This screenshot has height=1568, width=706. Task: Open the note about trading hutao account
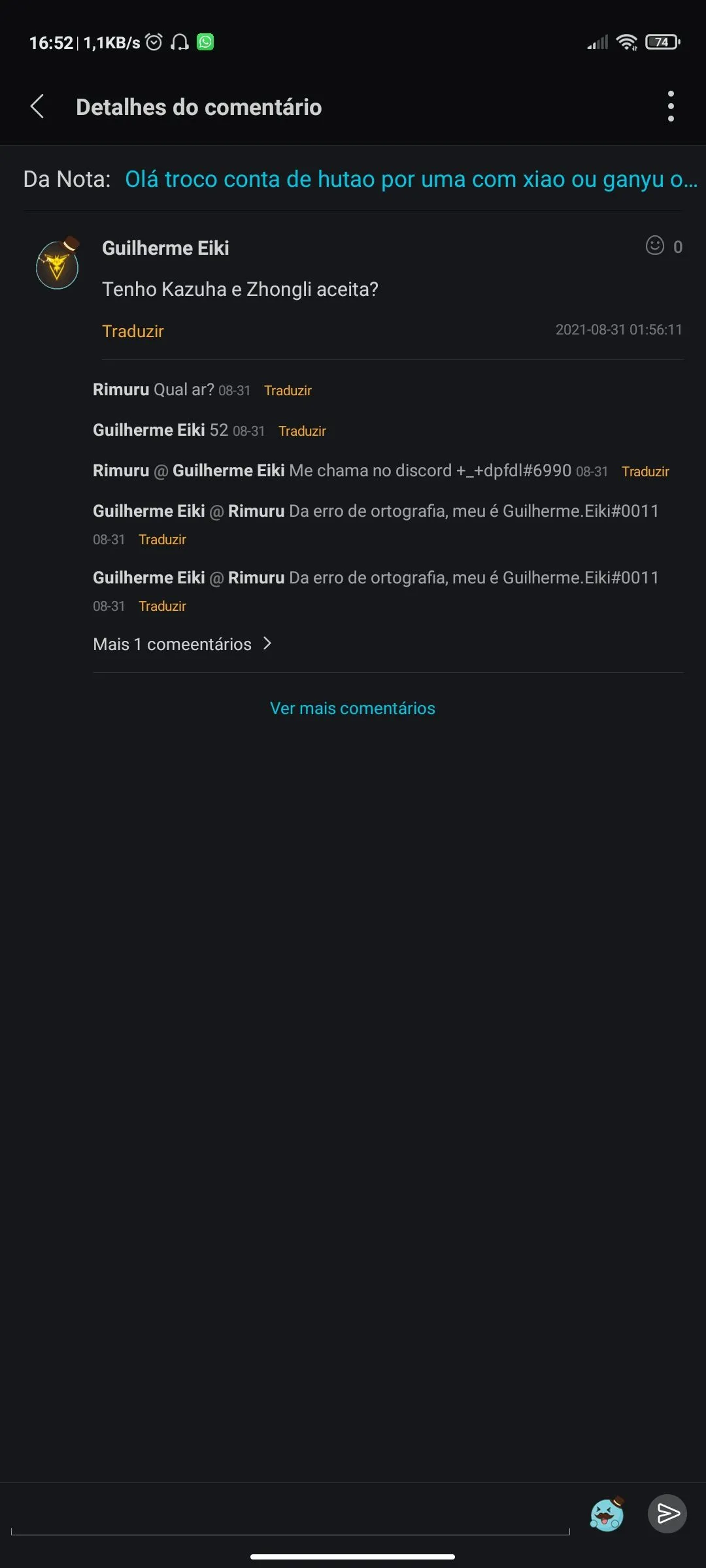411,179
